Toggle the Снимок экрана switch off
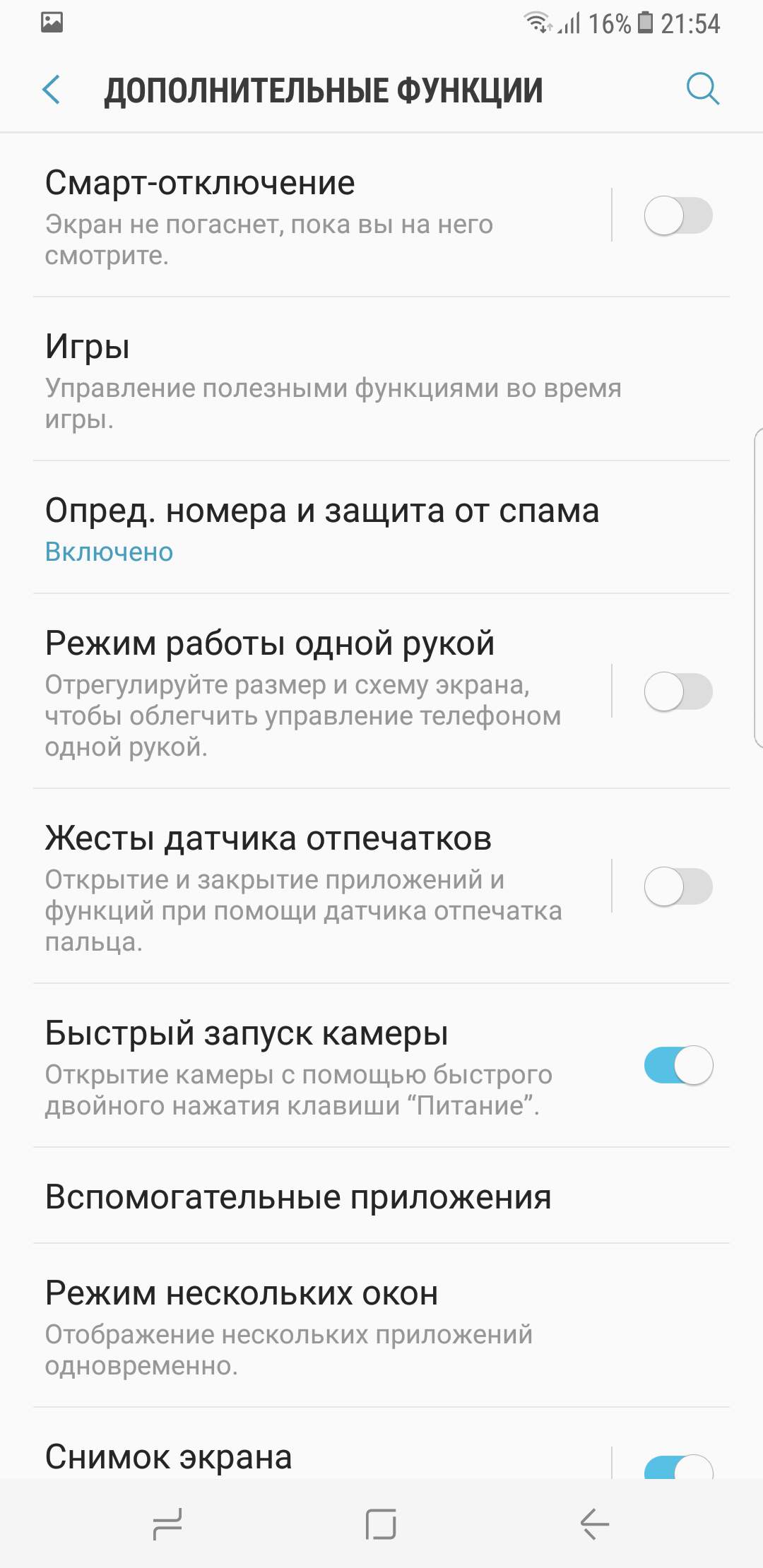The width and height of the screenshot is (763, 1568). pos(678,1466)
